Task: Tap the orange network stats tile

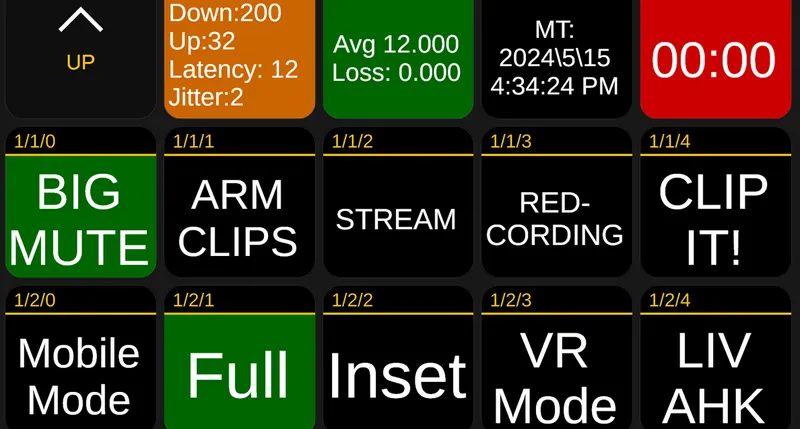Action: coord(238,55)
